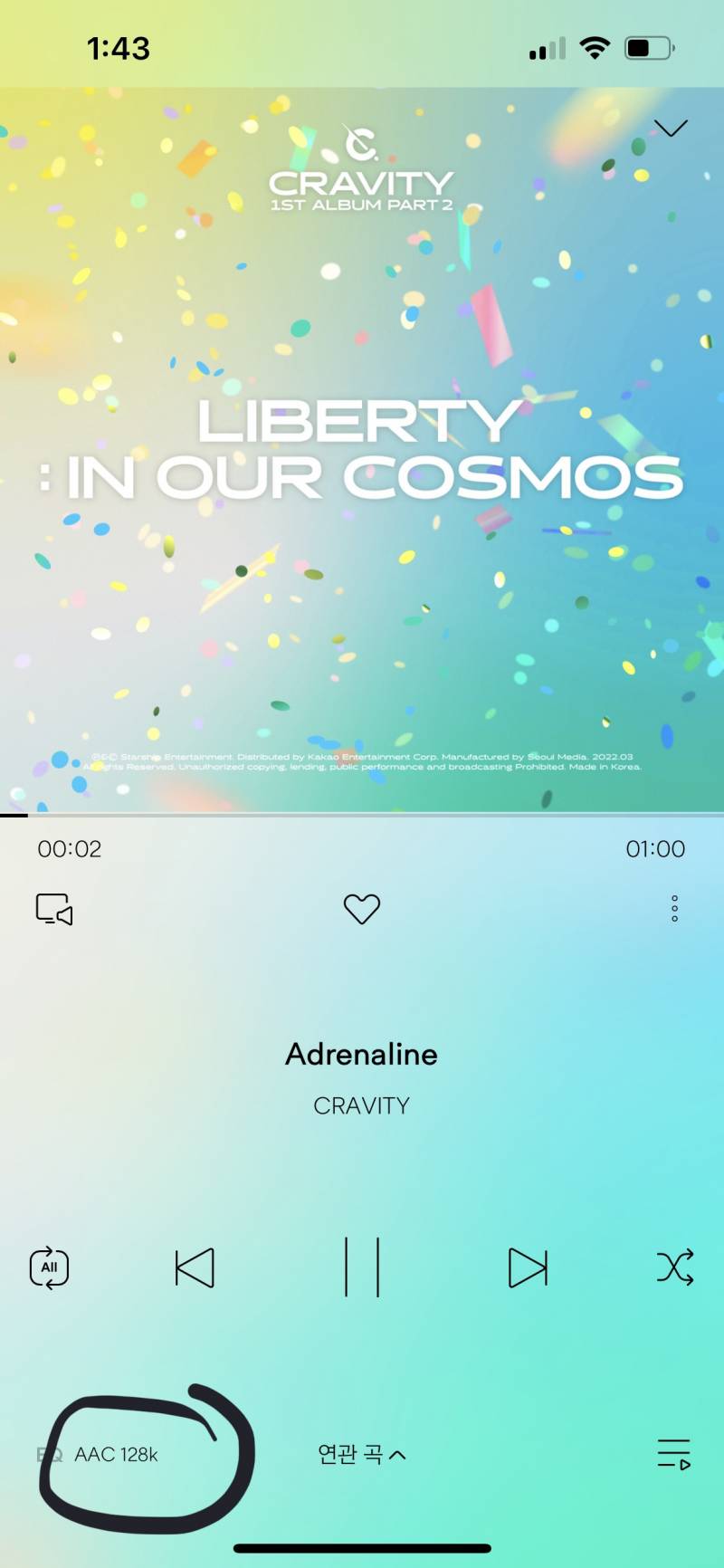The height and width of the screenshot is (1568, 724).
Task: Expand the 연관 곡 related songs
Action: [361, 1455]
